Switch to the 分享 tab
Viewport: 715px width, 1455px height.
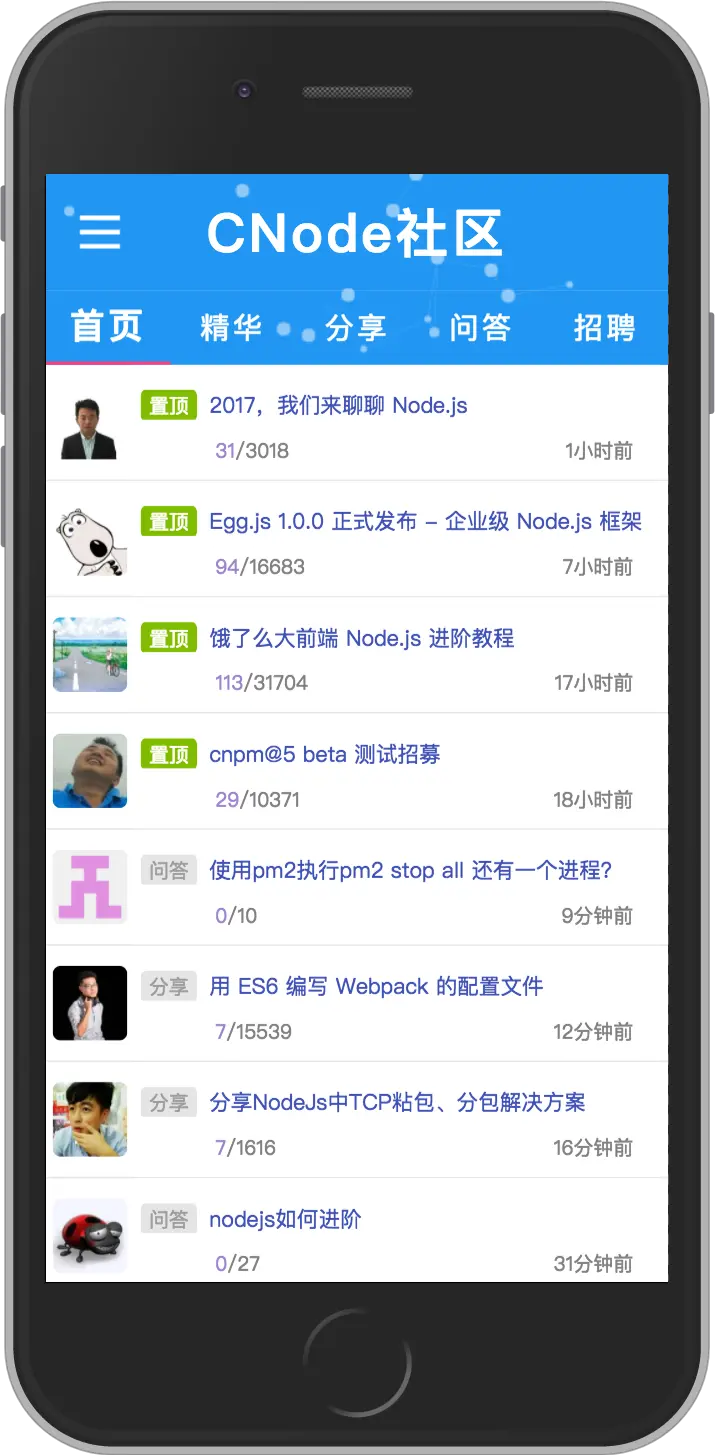pyautogui.click(x=356, y=327)
